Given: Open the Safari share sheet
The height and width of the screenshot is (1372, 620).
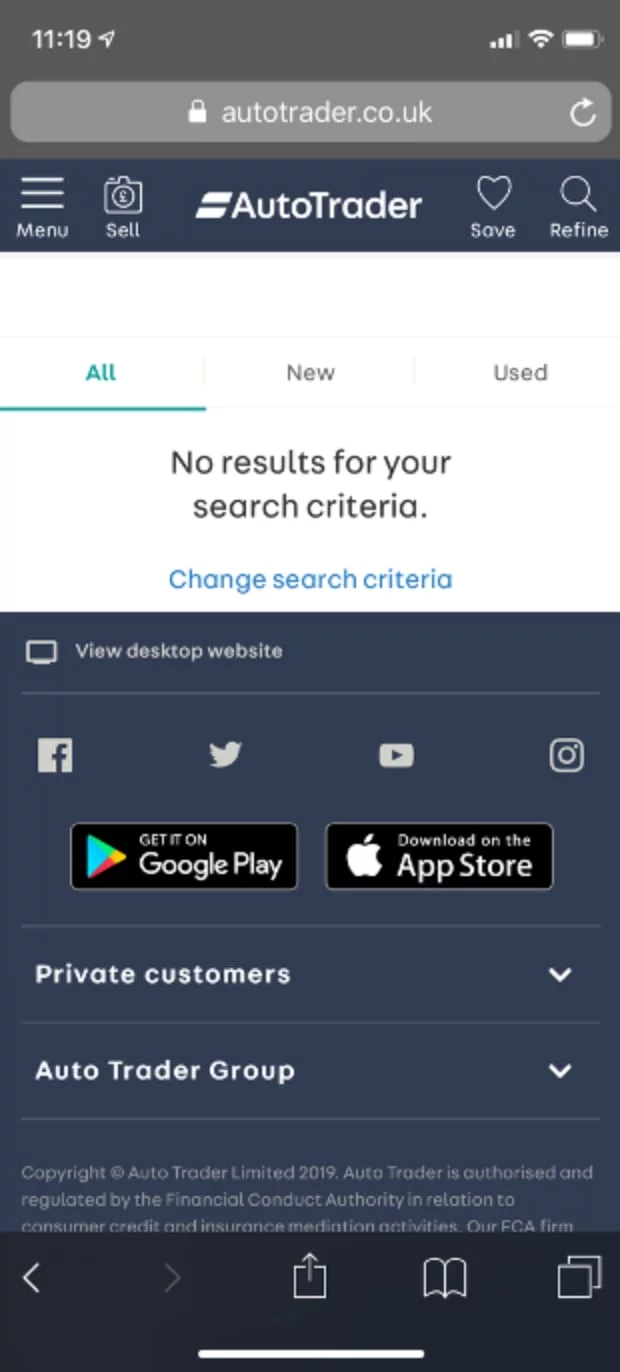Looking at the screenshot, I should click(x=310, y=1277).
